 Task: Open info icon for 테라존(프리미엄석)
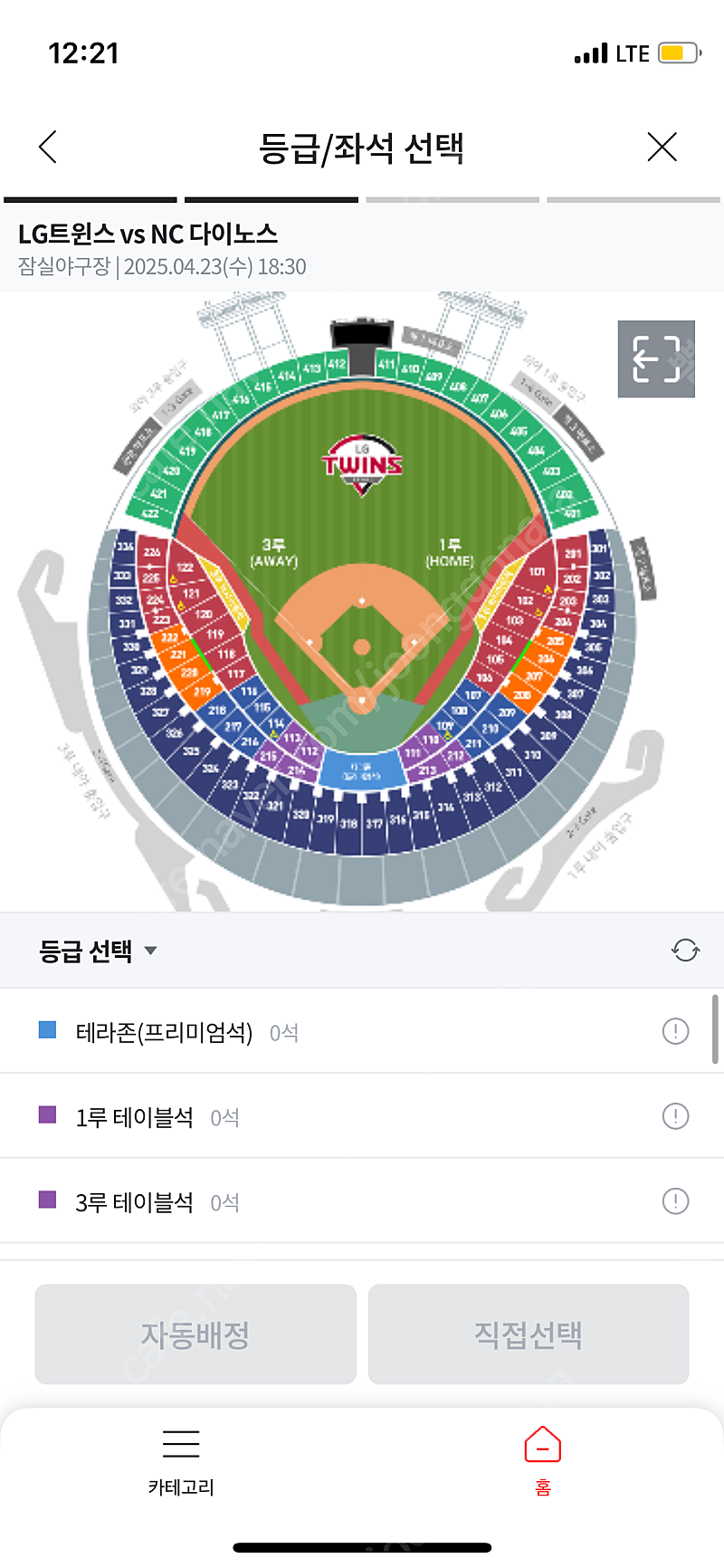click(675, 1031)
